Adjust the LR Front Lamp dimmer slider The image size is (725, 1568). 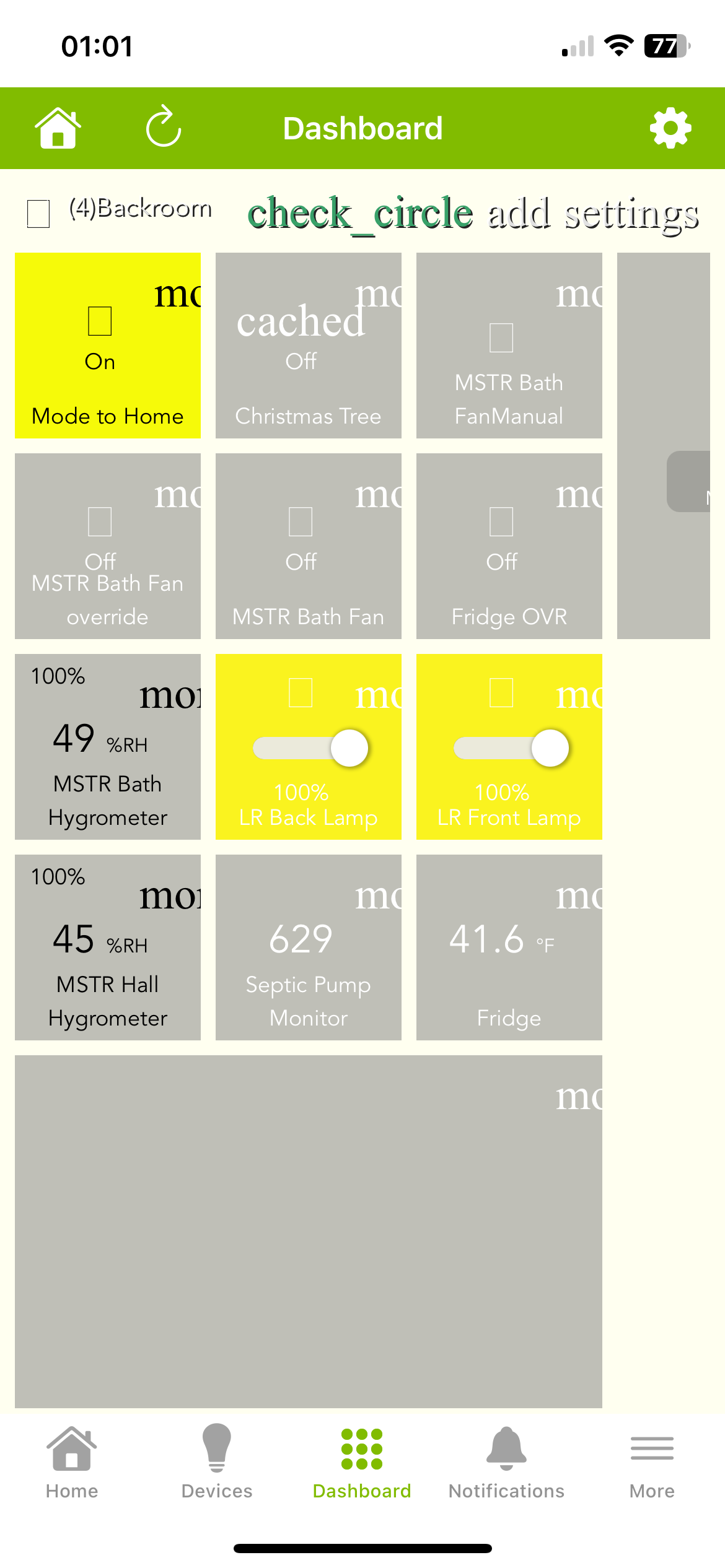point(511,748)
